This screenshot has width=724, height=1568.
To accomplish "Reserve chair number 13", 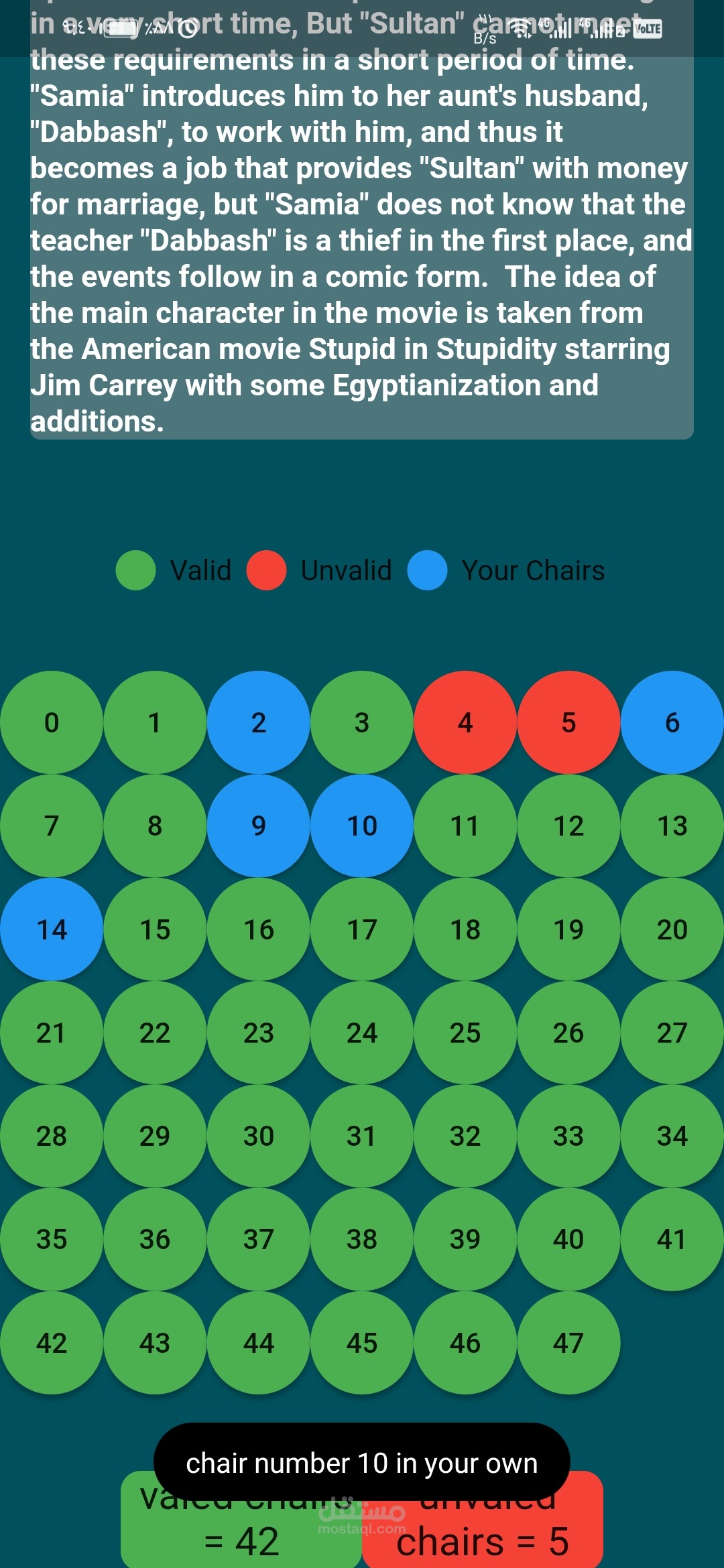I will pos(672,826).
